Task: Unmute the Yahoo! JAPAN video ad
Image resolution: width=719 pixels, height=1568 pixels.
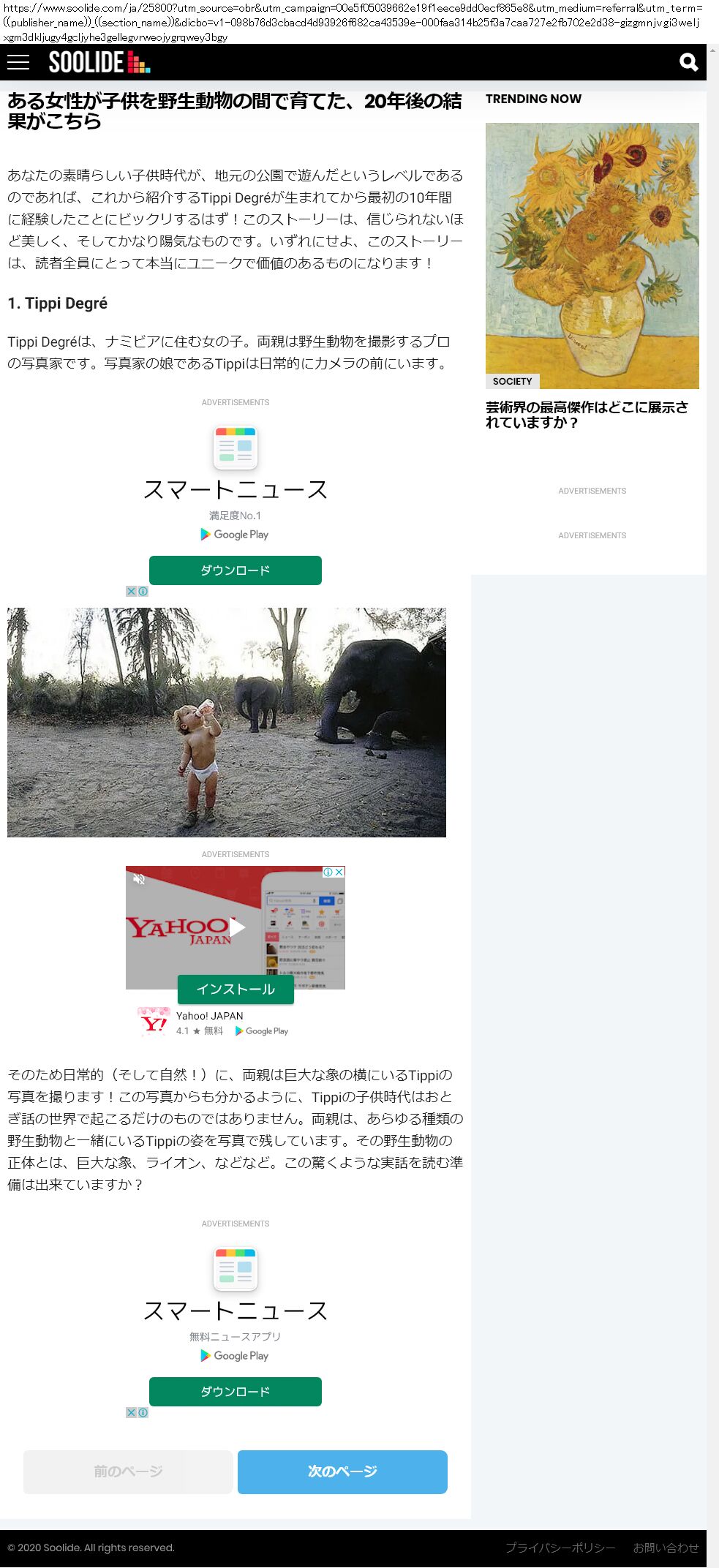Action: pos(139,879)
